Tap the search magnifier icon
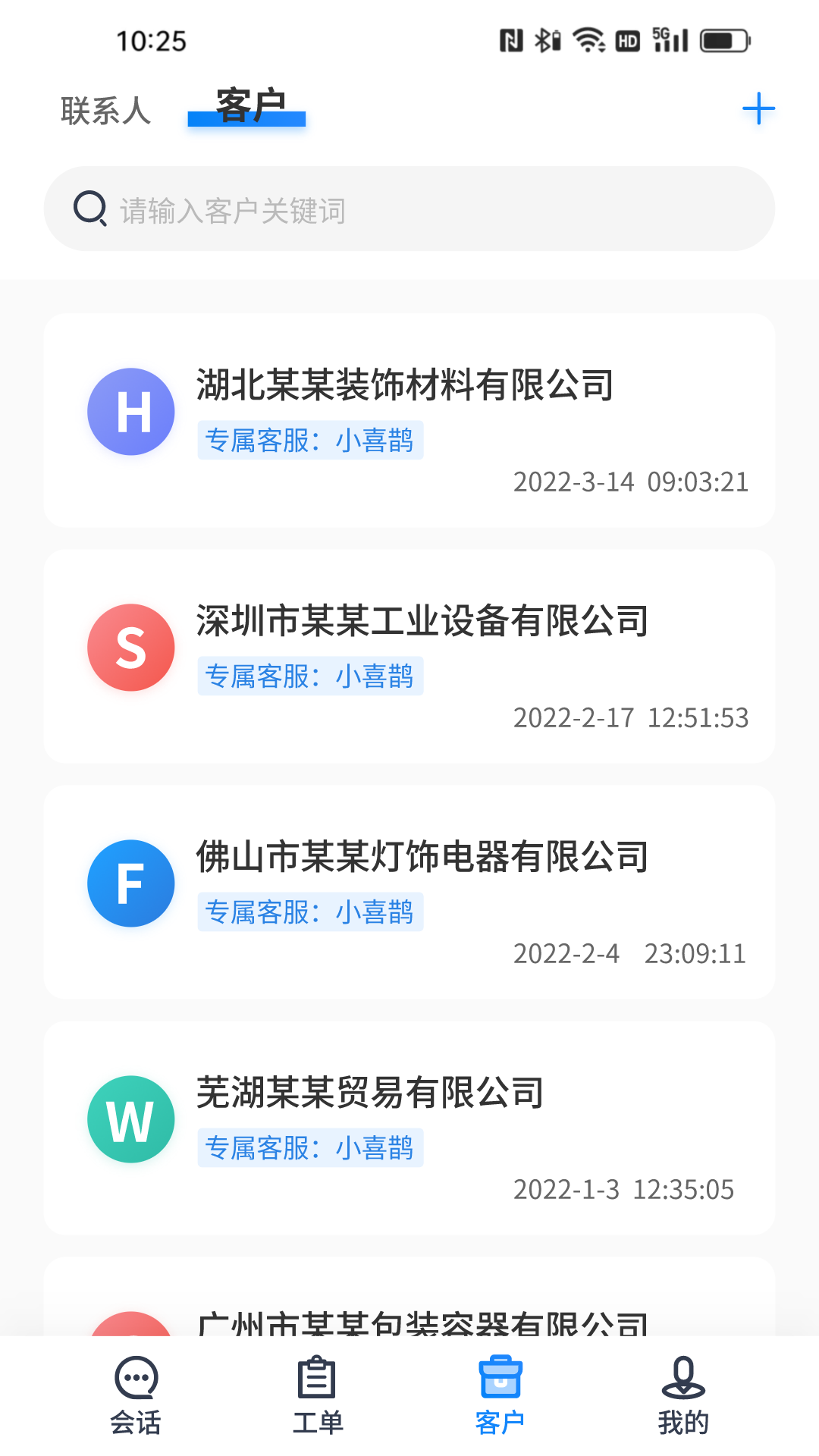Screen dimensions: 819x1456 tap(90, 209)
